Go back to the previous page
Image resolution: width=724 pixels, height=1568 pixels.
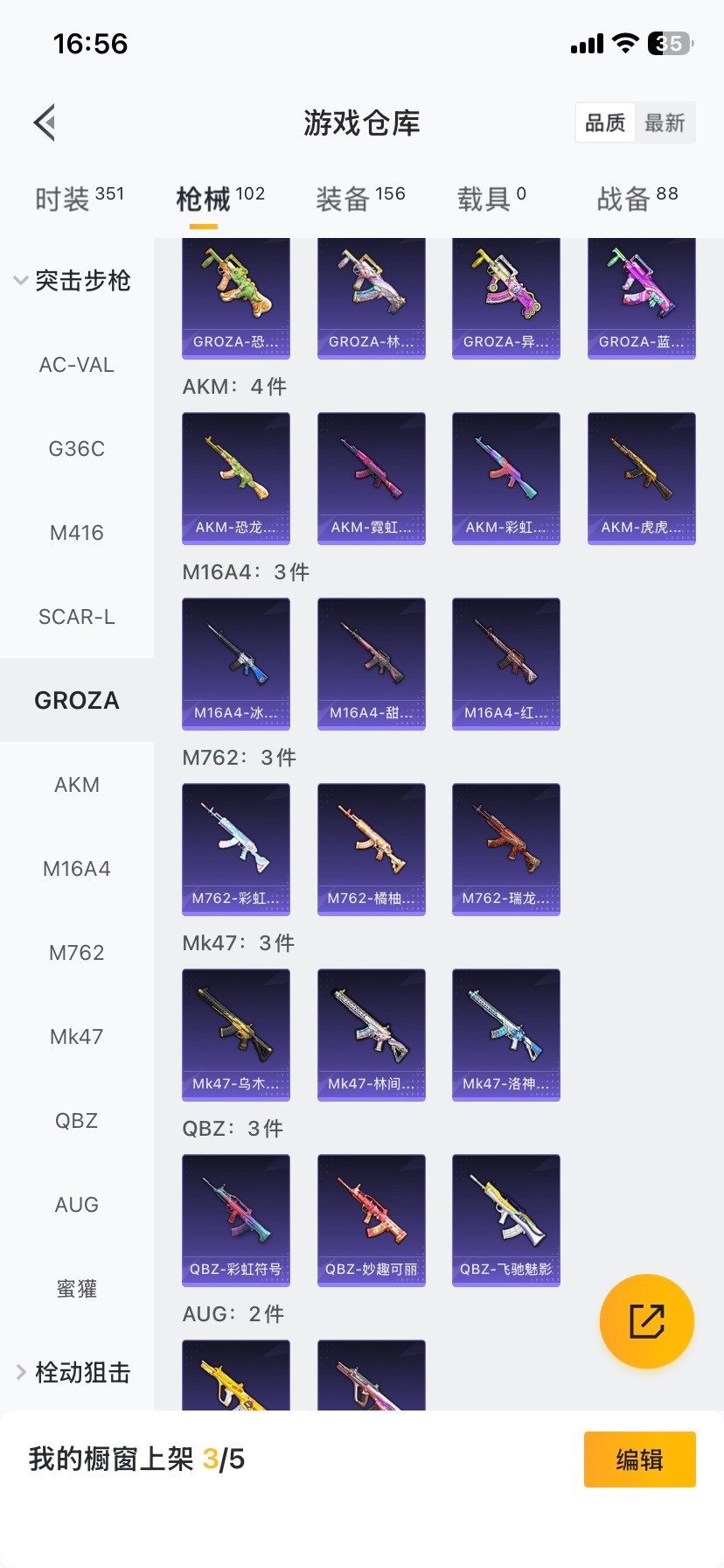pyautogui.click(x=45, y=122)
